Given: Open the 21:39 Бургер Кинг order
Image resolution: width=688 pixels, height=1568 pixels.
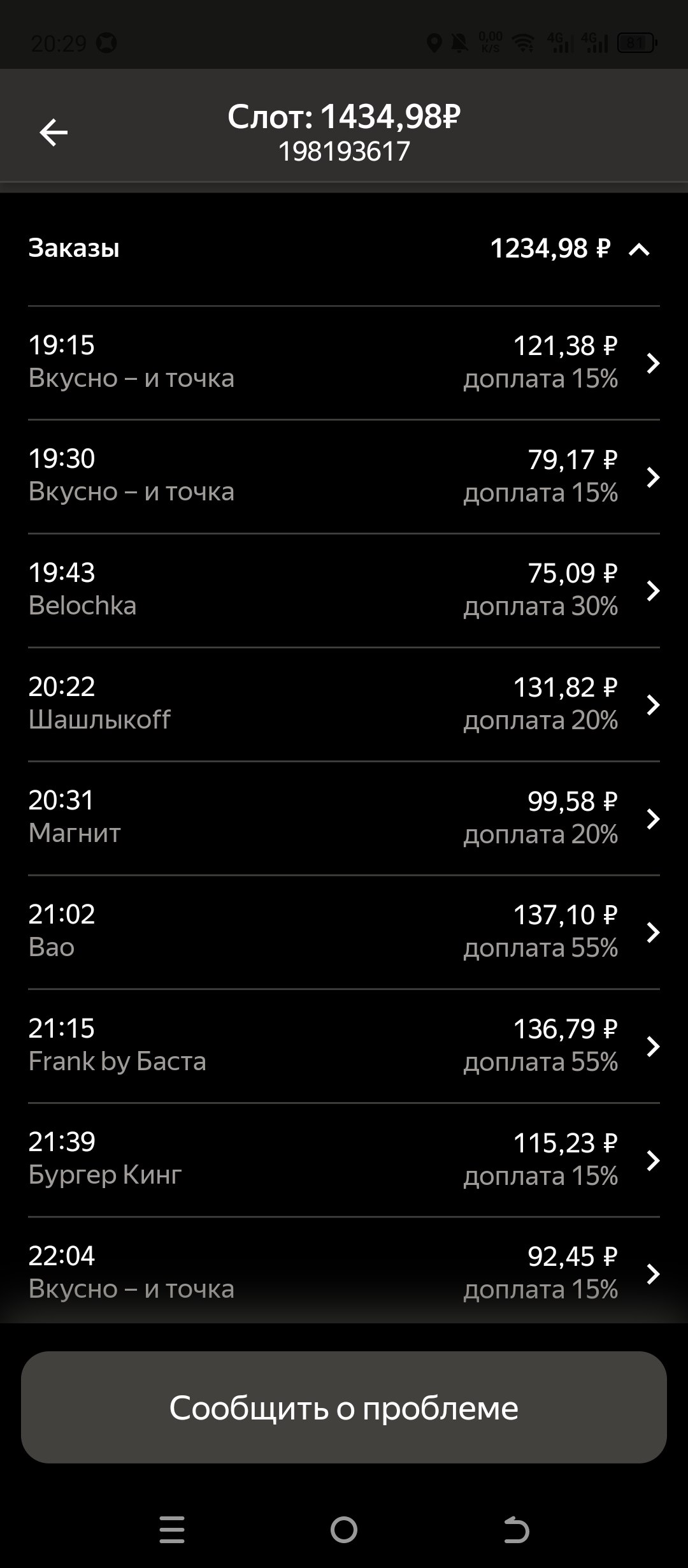Looking at the screenshot, I should pos(344,1159).
